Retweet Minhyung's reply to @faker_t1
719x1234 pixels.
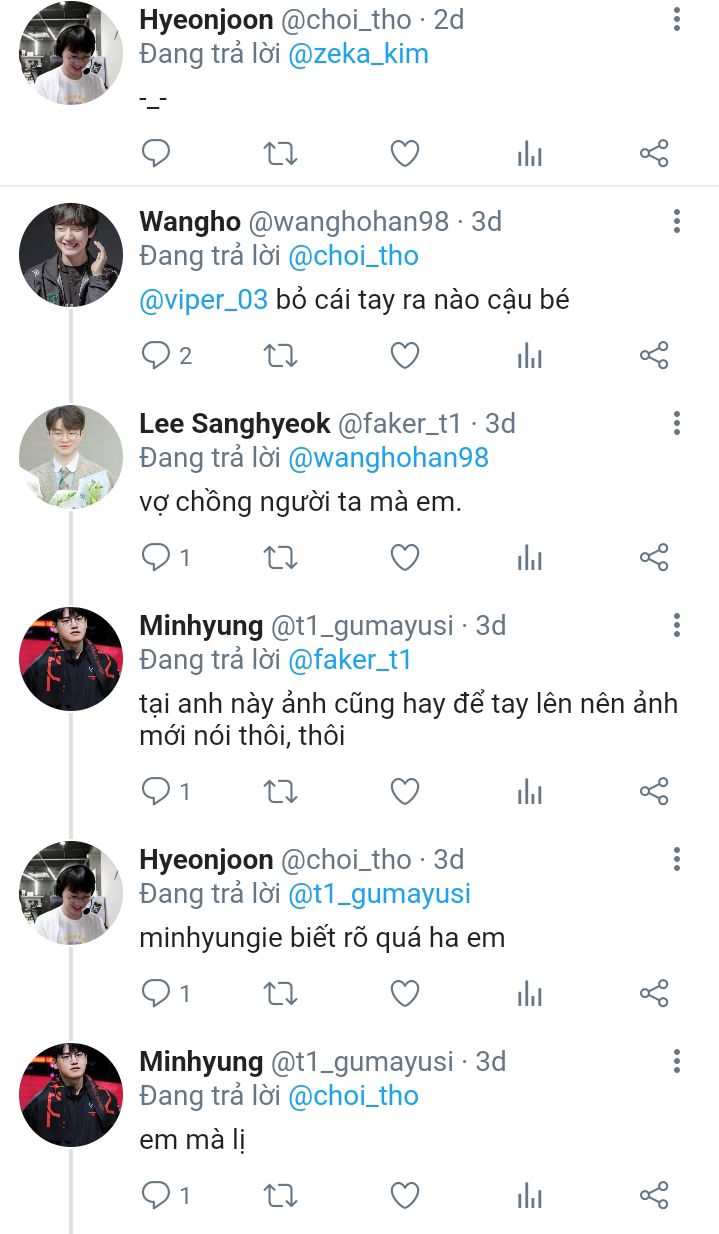pyautogui.click(x=280, y=792)
